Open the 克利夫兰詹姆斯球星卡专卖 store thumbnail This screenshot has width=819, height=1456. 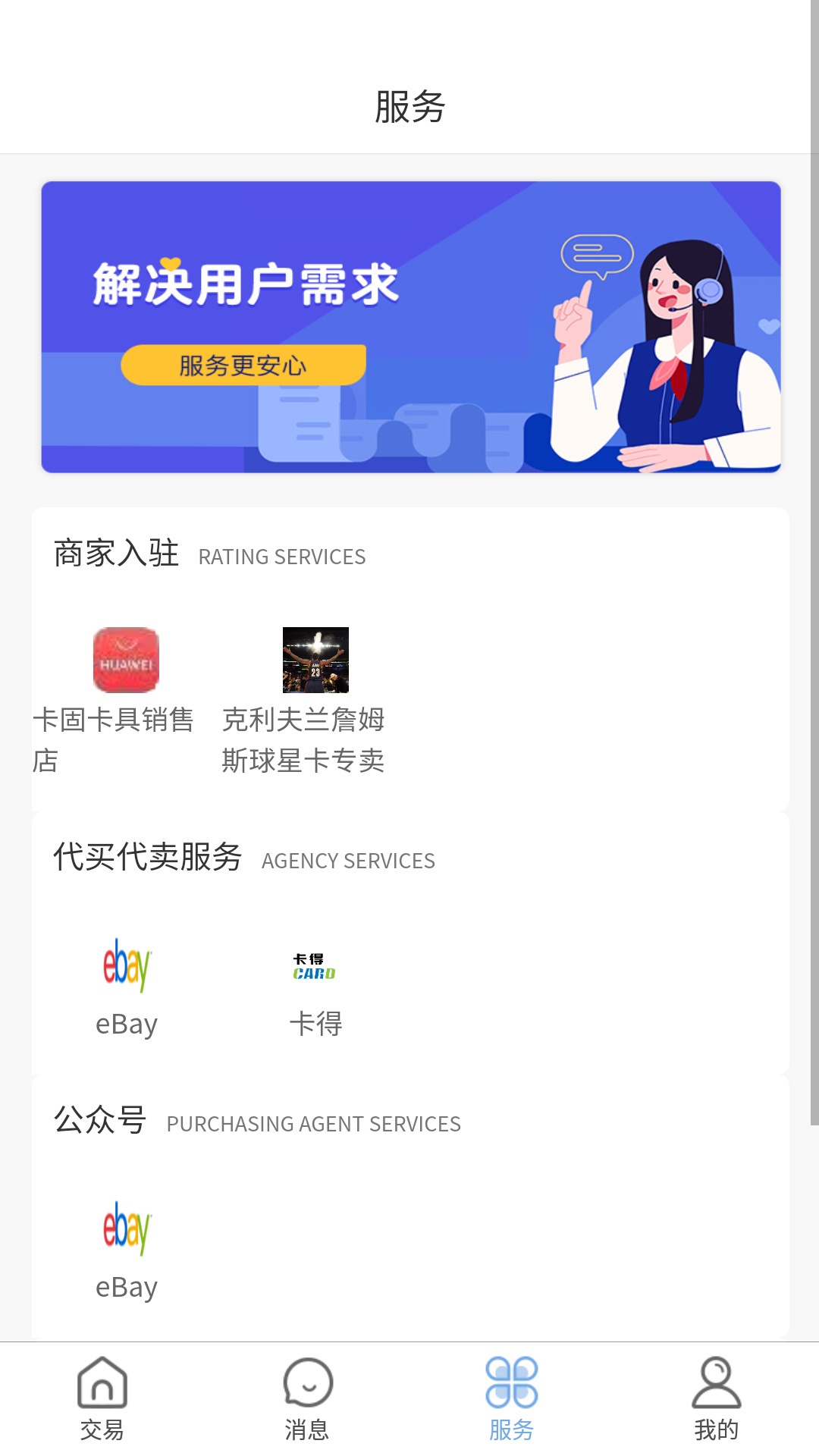315,661
